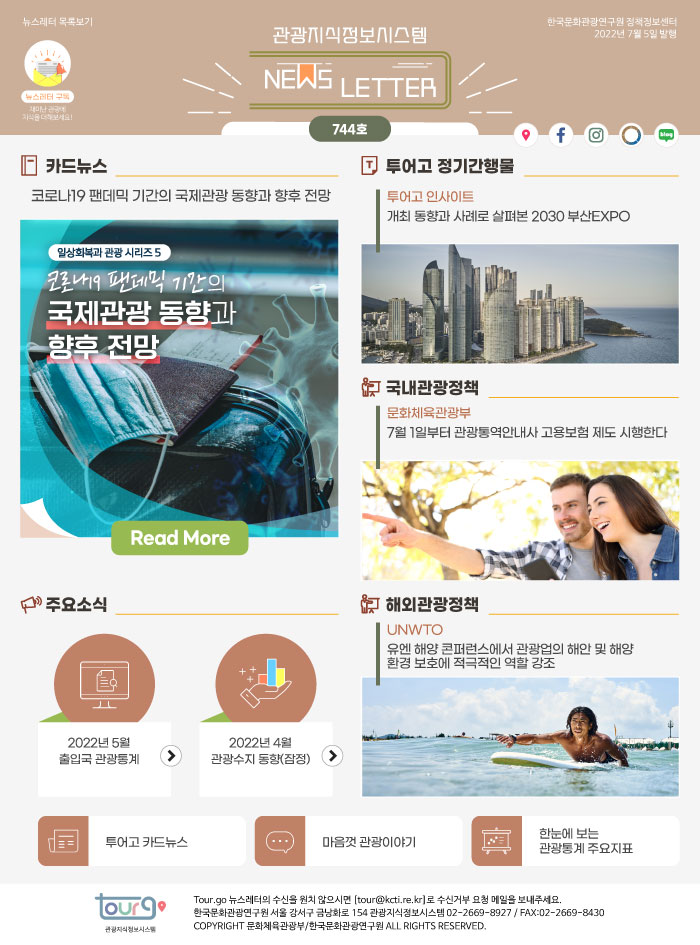Open the map location pin icon
The width and height of the screenshot is (700, 945).
(x=526, y=135)
